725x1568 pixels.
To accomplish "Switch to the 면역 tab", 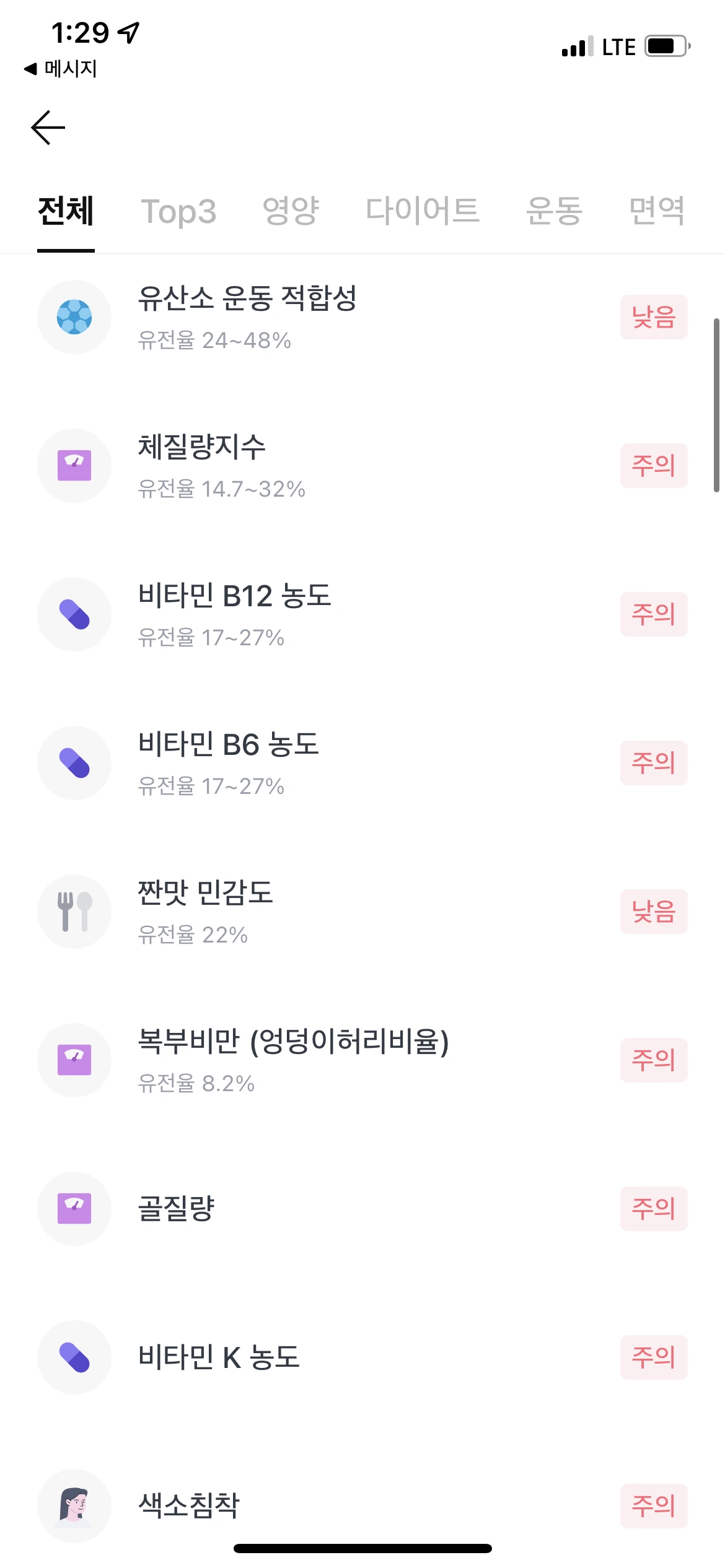I will [x=657, y=211].
